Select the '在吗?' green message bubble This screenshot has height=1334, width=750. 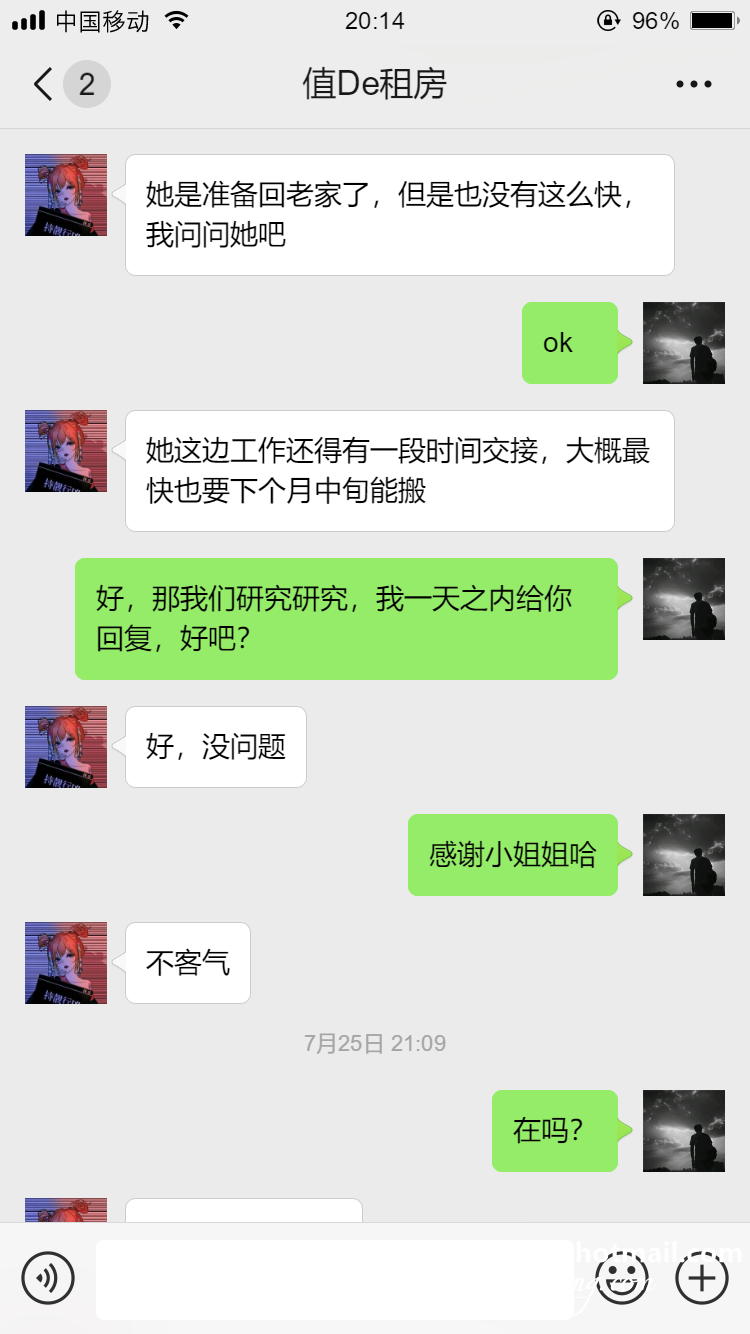[555, 1131]
